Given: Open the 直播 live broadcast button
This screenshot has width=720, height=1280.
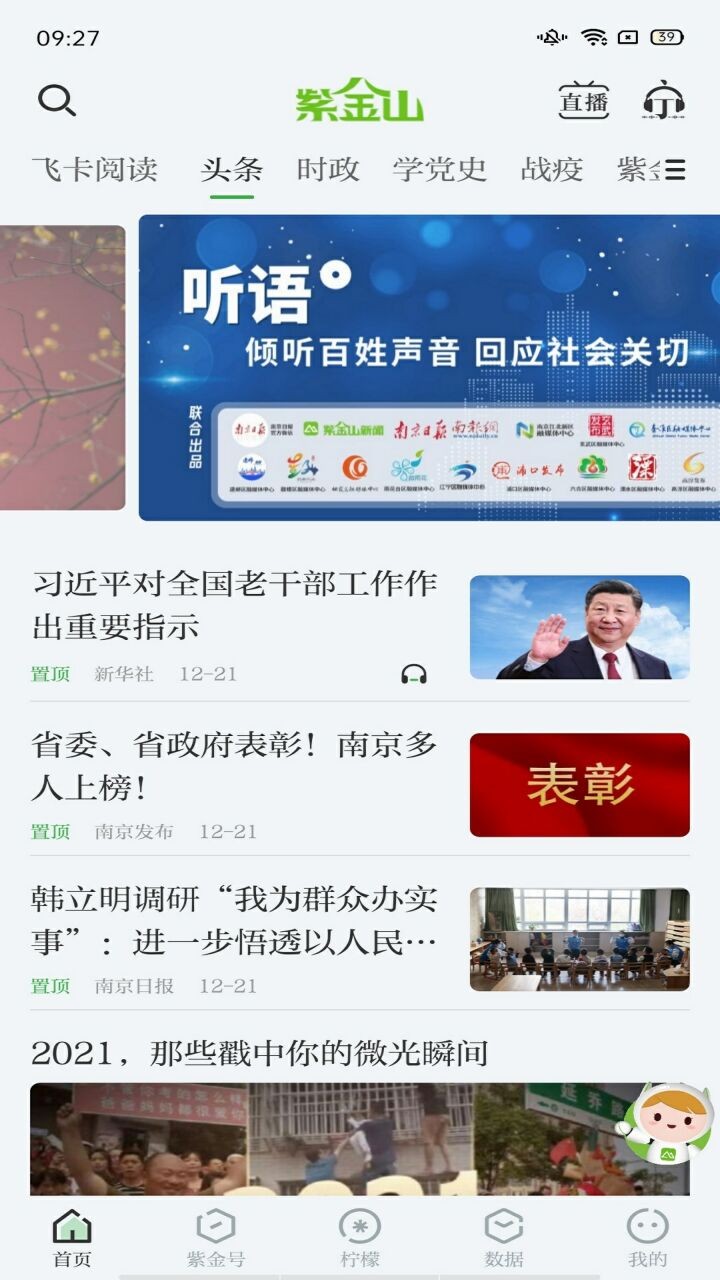Looking at the screenshot, I should pyautogui.click(x=584, y=101).
